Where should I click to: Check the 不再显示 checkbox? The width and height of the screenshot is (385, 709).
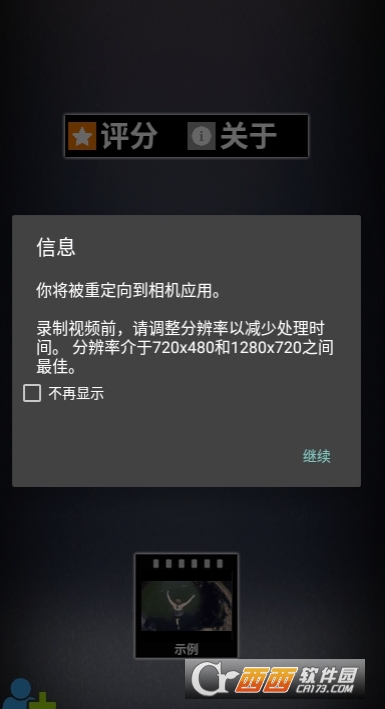(x=32, y=393)
